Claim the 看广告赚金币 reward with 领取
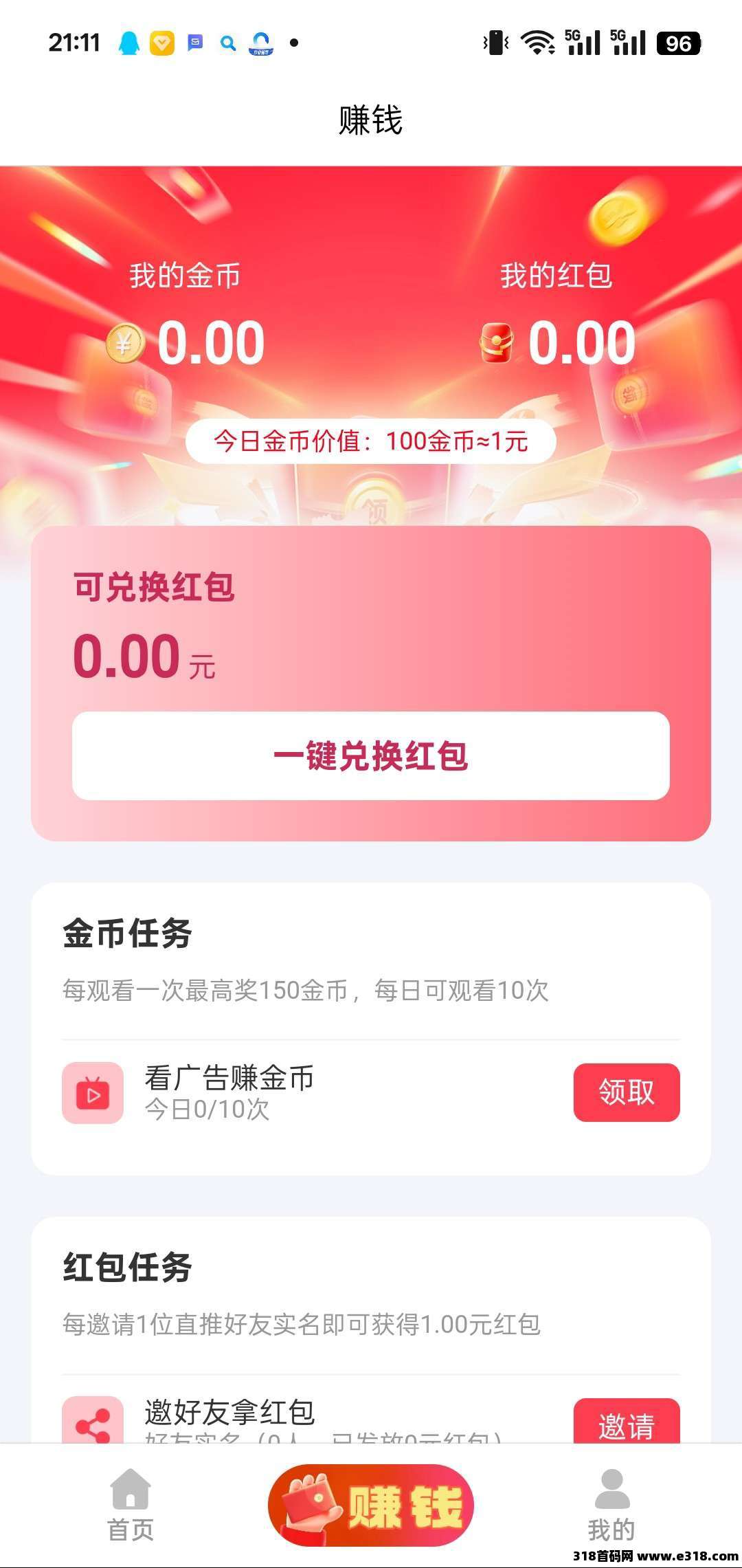This screenshot has height=1568, width=742. pyautogui.click(x=626, y=1092)
